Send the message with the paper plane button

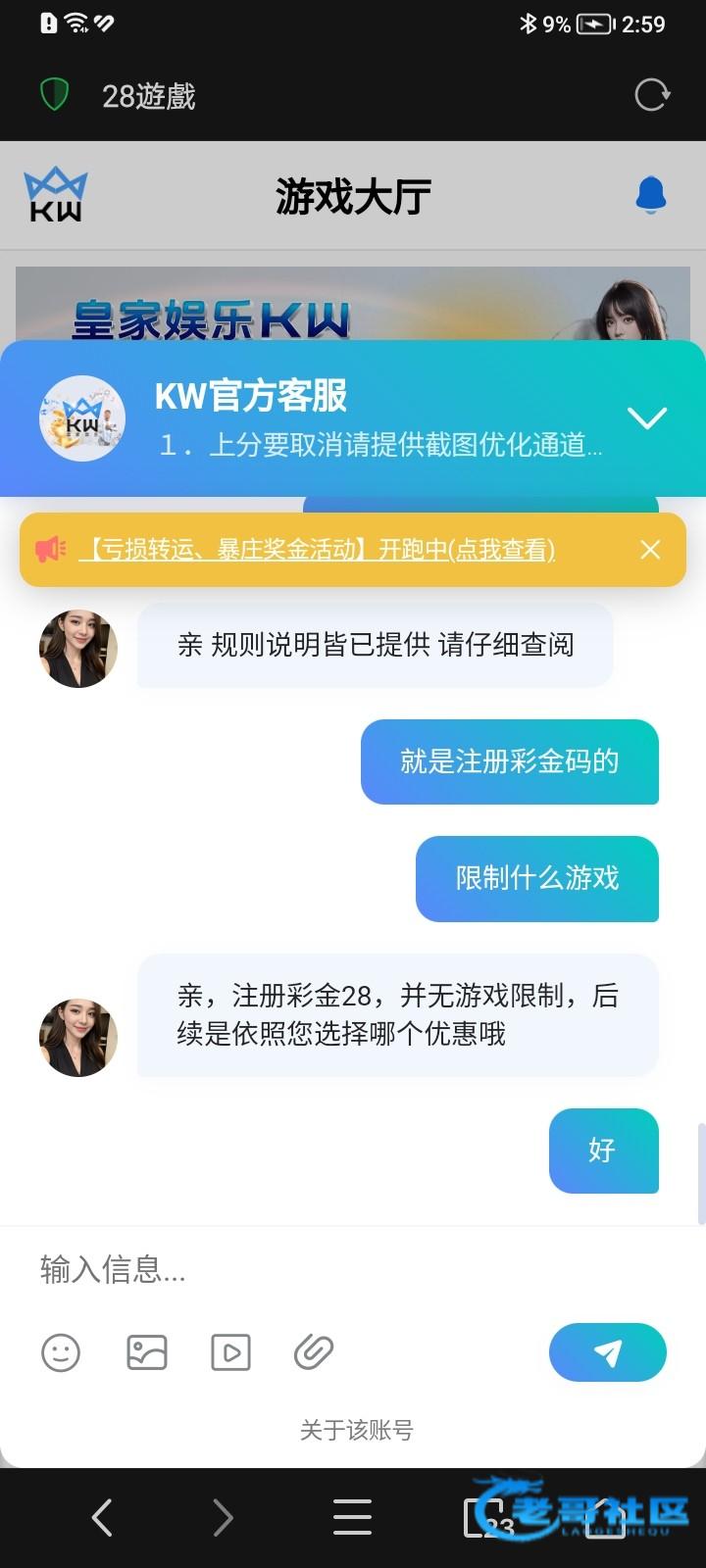tap(607, 1352)
